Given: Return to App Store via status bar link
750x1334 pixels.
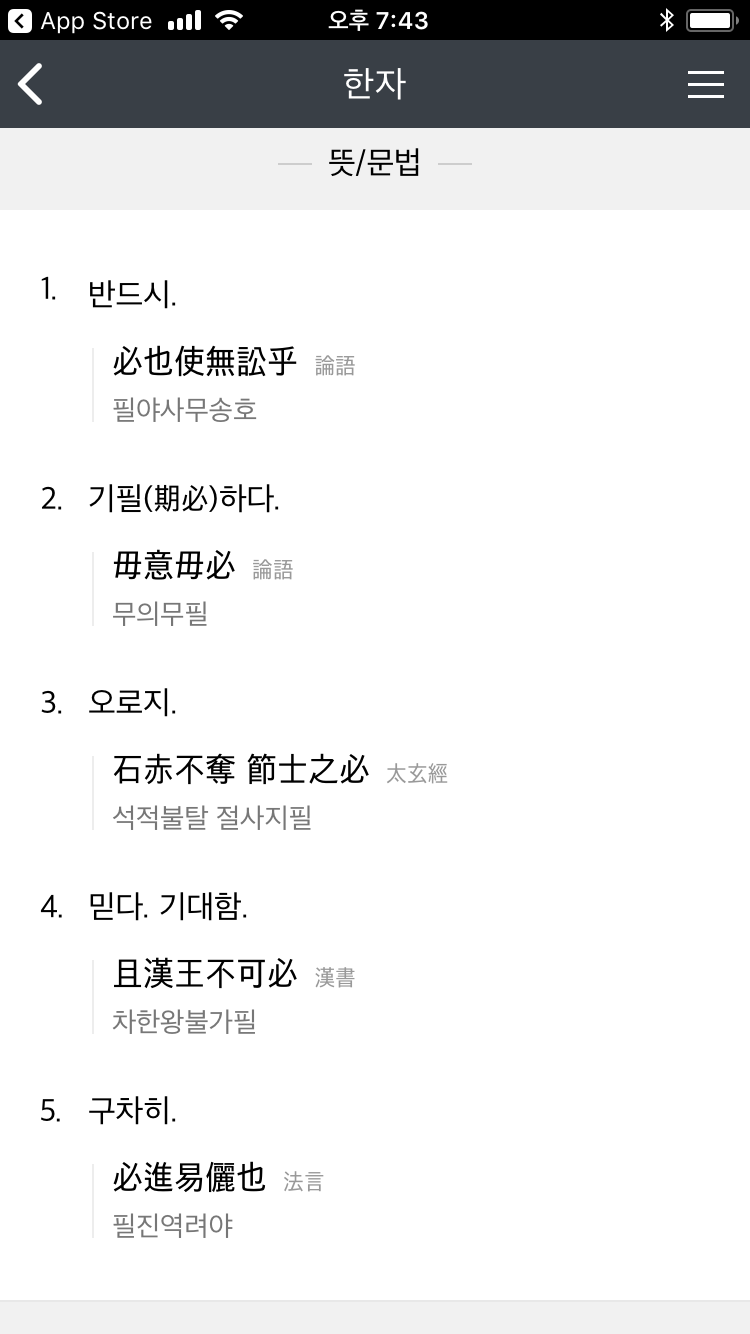Looking at the screenshot, I should [80, 20].
